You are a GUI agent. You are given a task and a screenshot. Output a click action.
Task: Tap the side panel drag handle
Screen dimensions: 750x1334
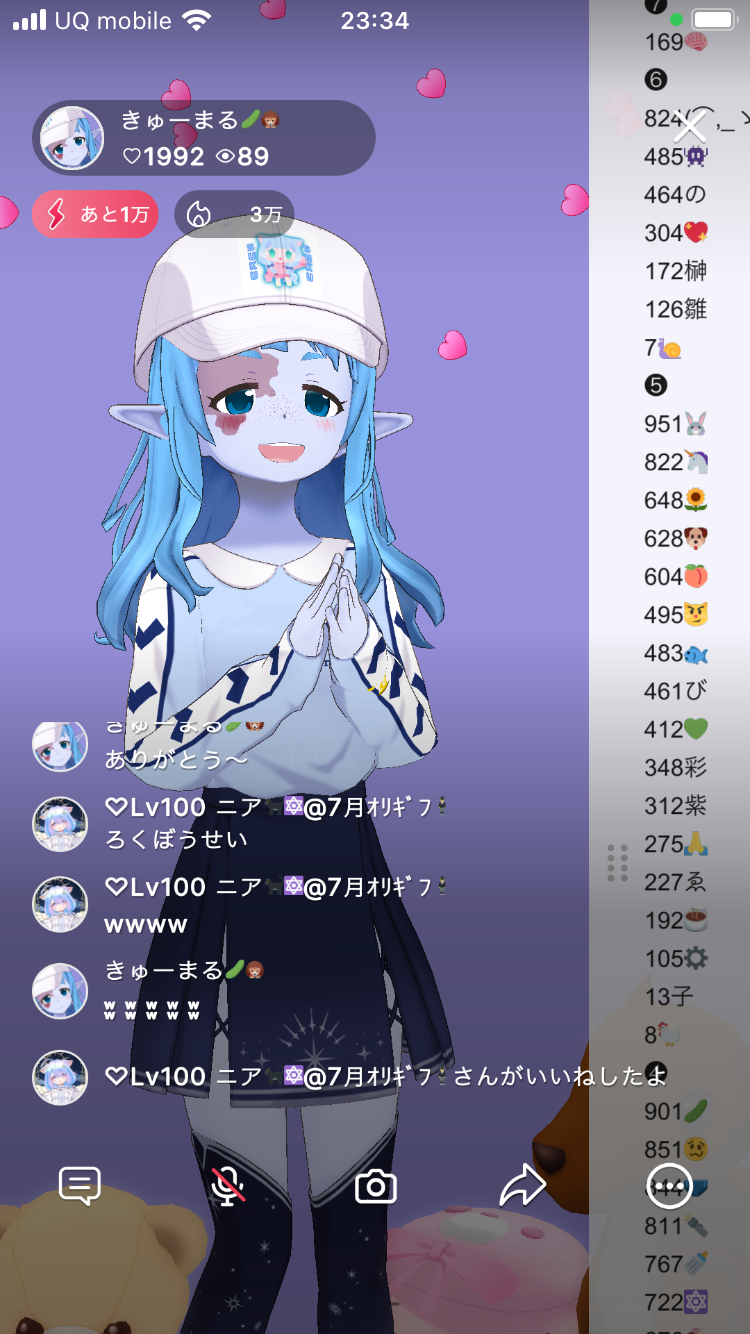pyautogui.click(x=617, y=862)
